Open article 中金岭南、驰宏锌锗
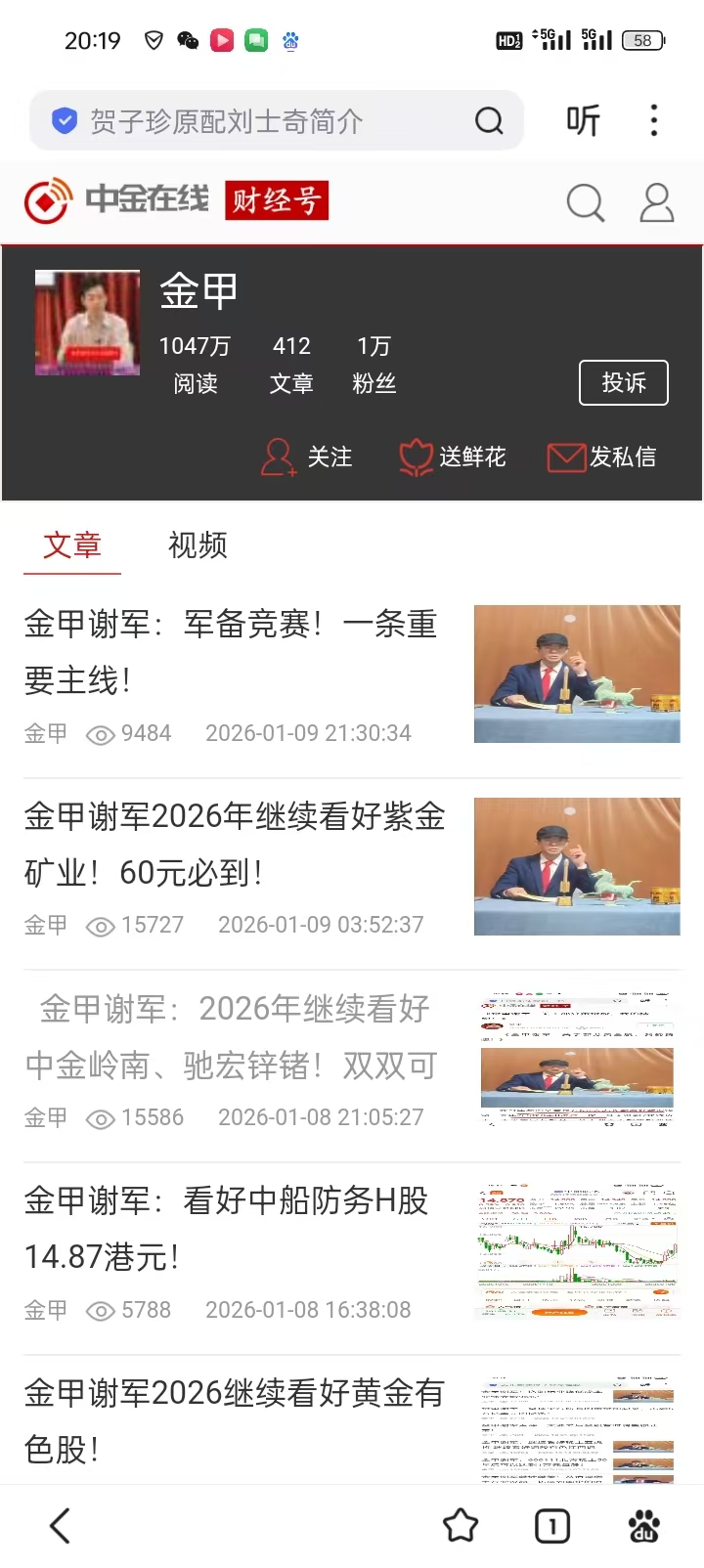This screenshot has width=704, height=1568. tap(231, 1036)
